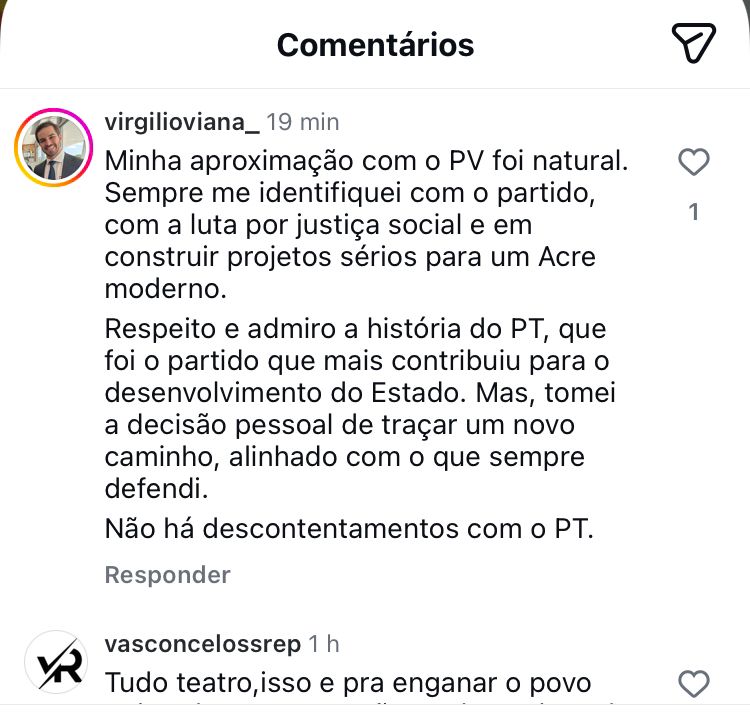
Task: Reply to virgilioviana_'s comment via Responder
Action: (x=167, y=575)
